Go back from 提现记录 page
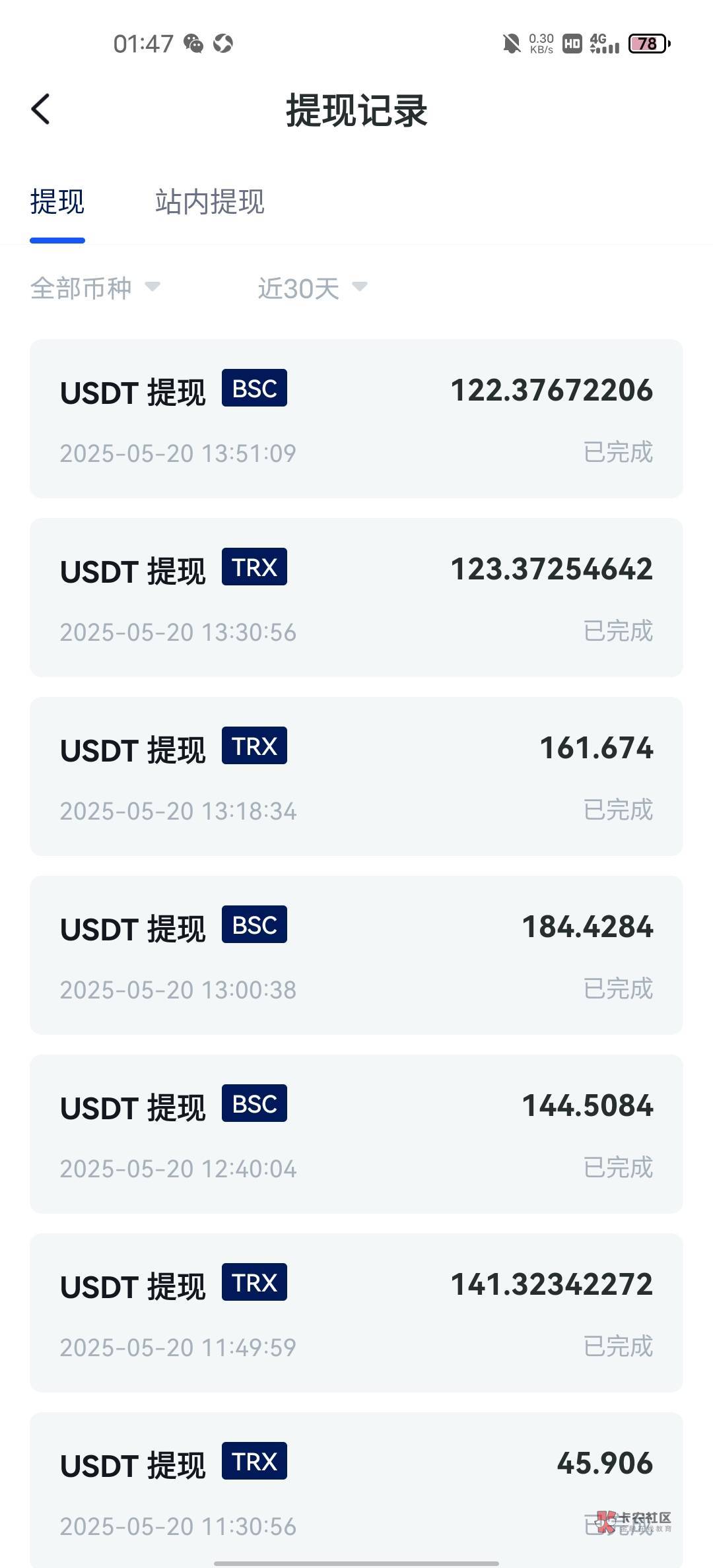713x1568 pixels. pos(41,109)
